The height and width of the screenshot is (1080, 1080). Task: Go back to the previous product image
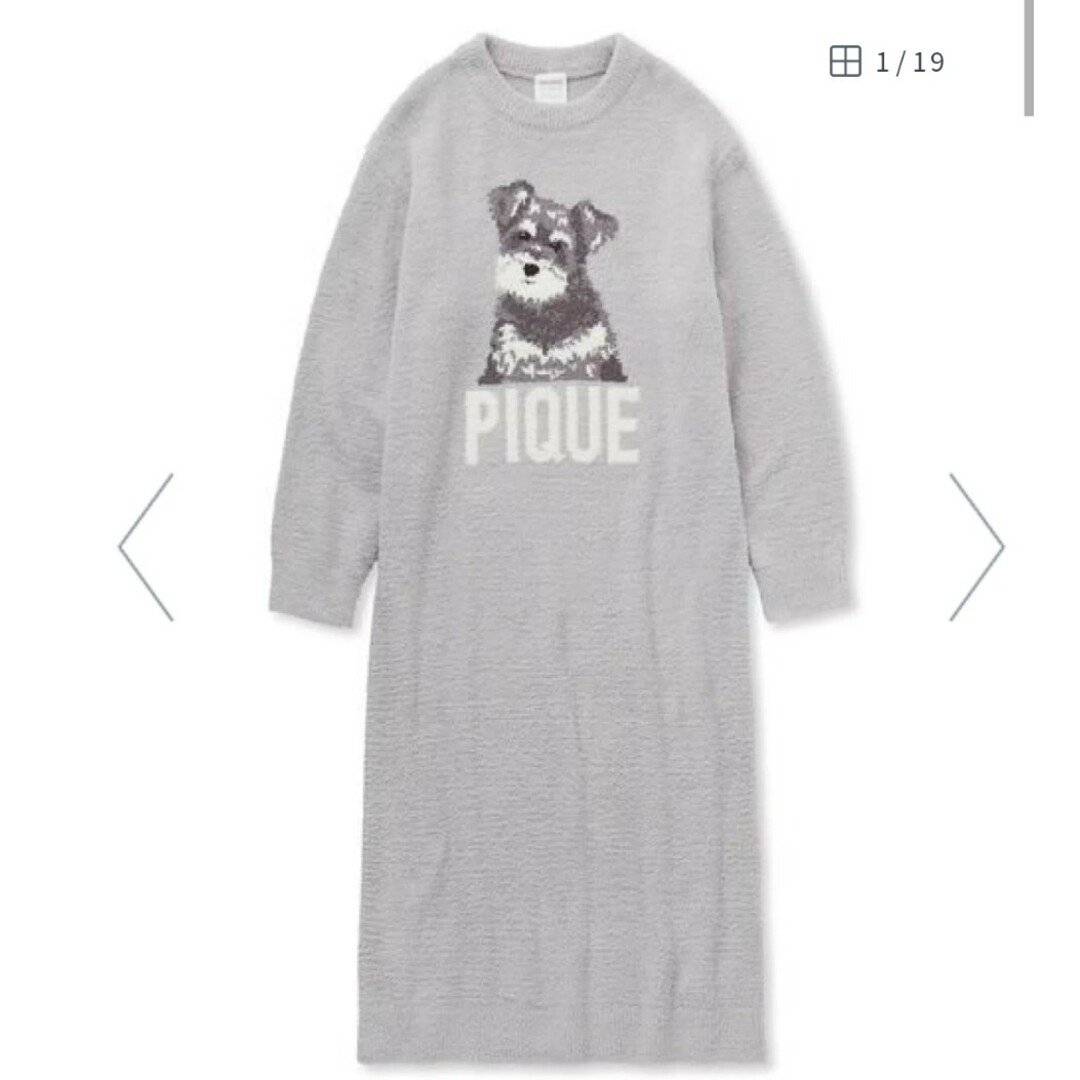(x=146, y=547)
